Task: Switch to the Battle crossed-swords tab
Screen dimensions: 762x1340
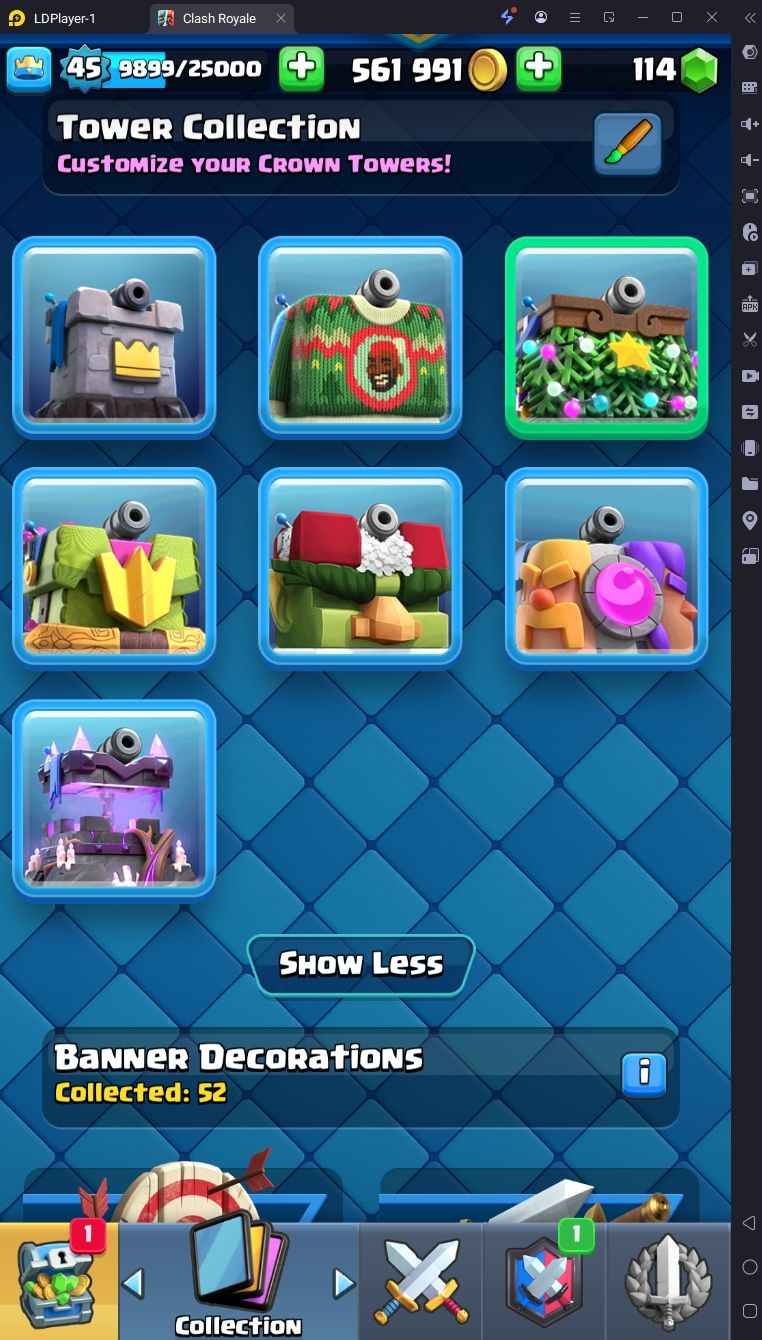Action: pyautogui.click(x=420, y=1282)
